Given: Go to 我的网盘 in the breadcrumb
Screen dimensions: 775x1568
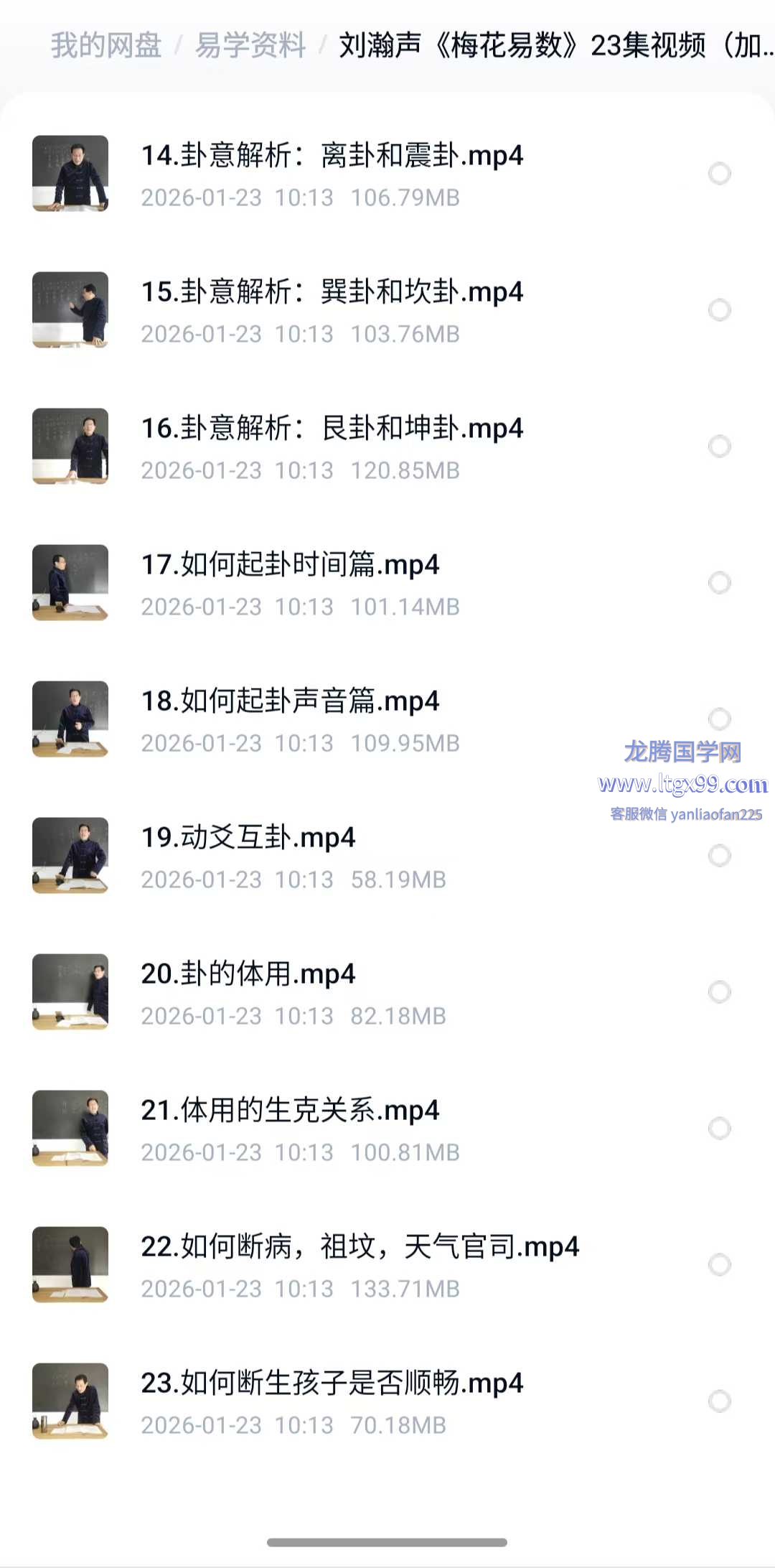Looking at the screenshot, I should tap(106, 45).
